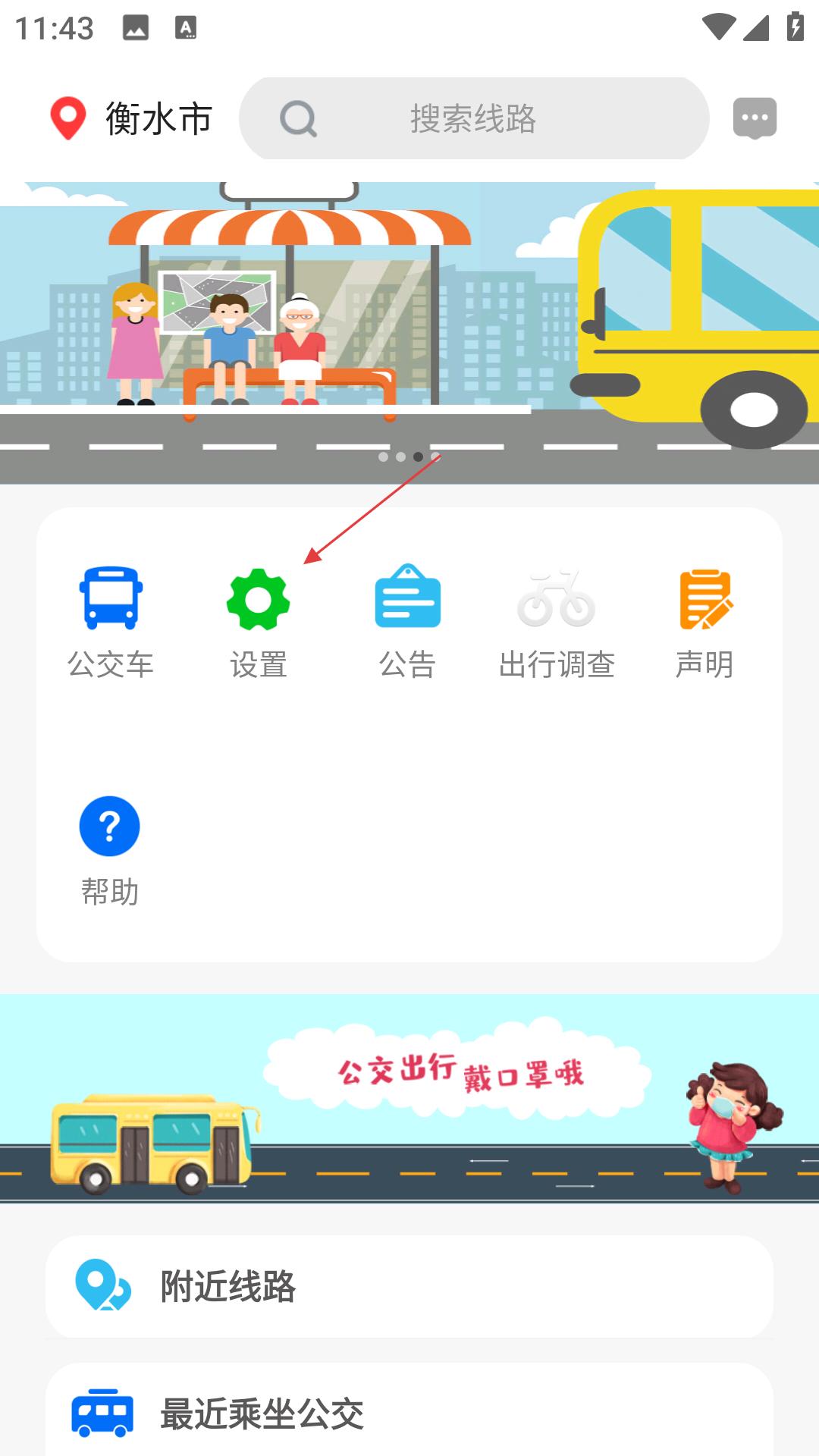Show 附近线路 nearby routes
This screenshot has width=819, height=1456.
click(x=409, y=1286)
